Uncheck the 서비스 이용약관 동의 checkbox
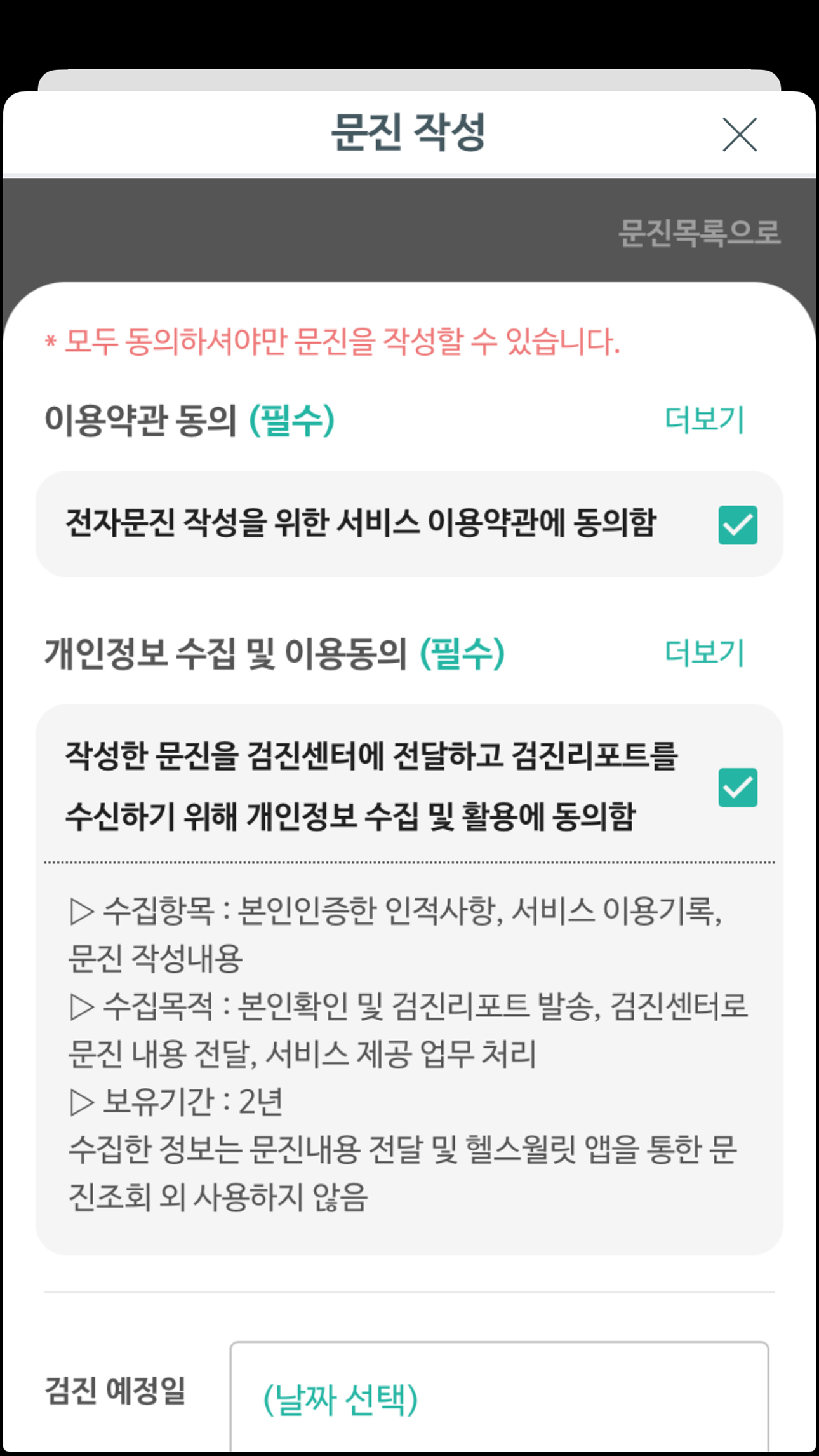 (738, 525)
